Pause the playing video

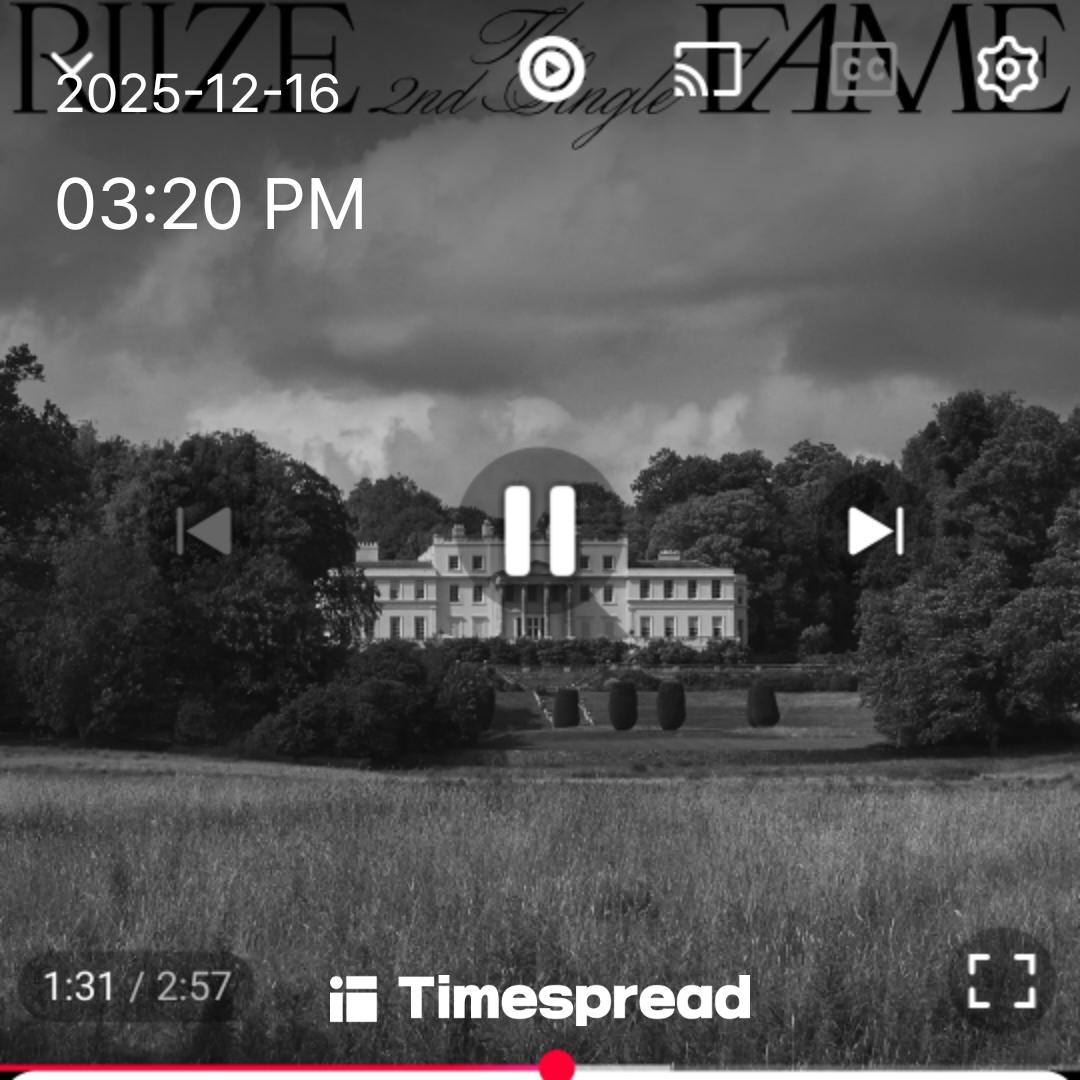tap(540, 530)
